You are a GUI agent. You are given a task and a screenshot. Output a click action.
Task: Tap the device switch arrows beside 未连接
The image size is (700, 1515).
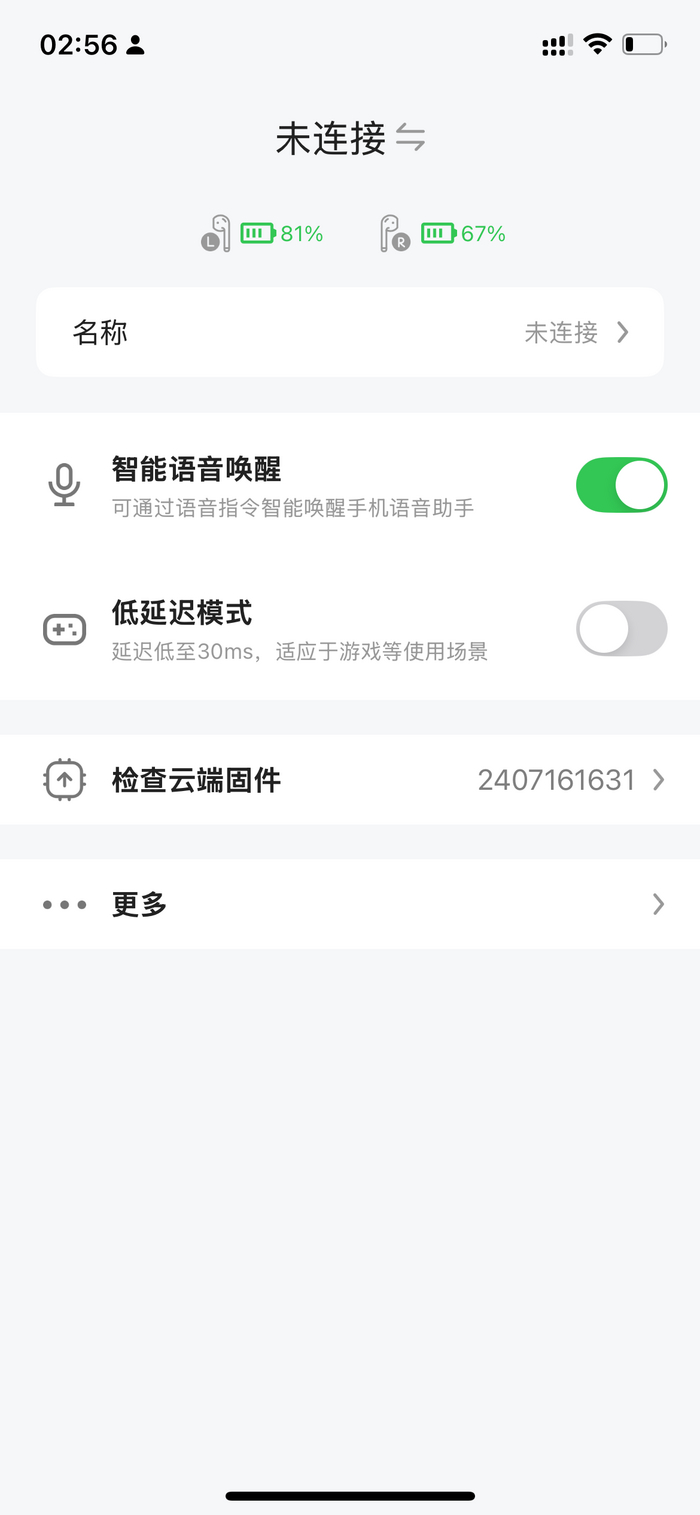click(410, 137)
